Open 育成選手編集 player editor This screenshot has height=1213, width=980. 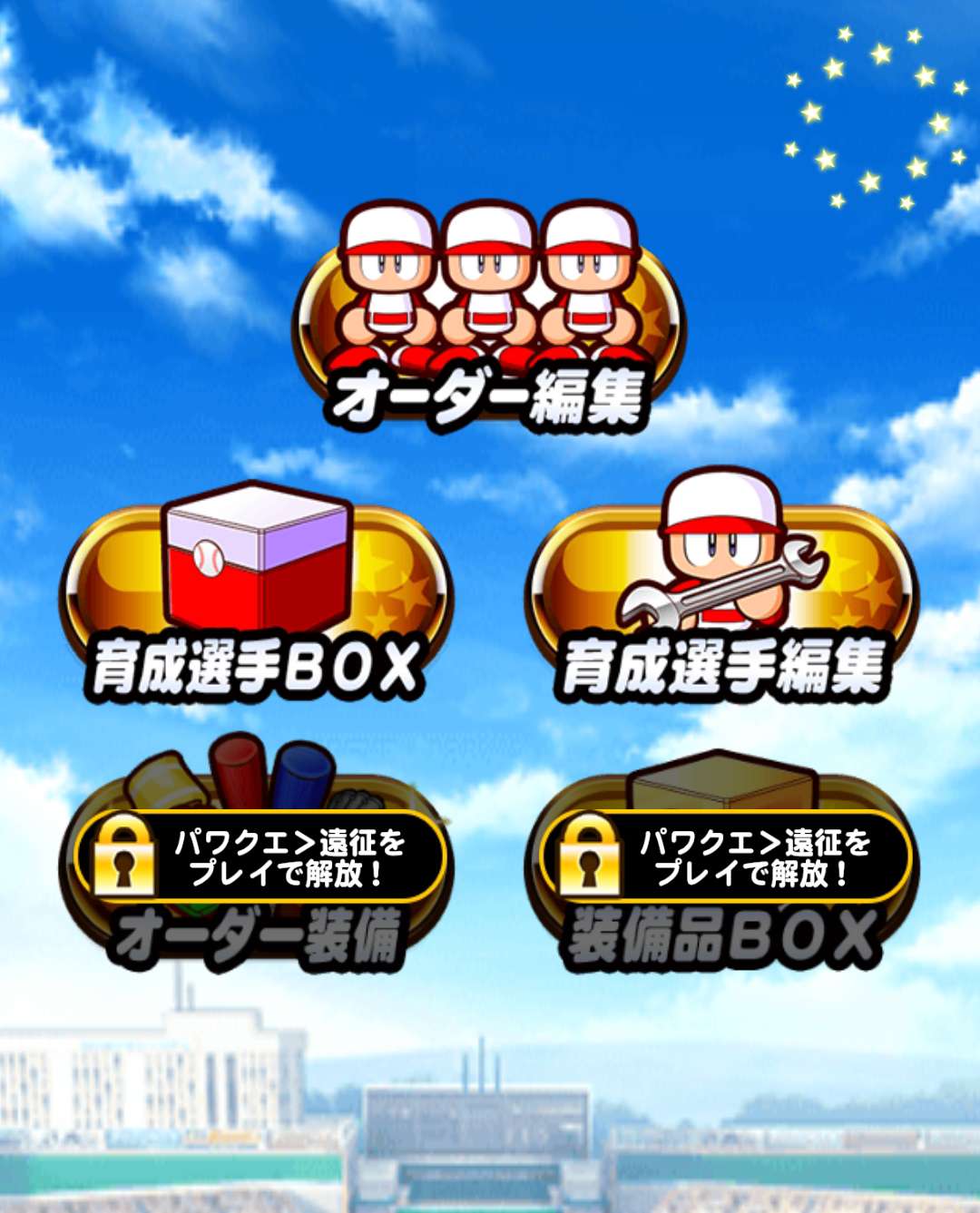[x=722, y=599]
